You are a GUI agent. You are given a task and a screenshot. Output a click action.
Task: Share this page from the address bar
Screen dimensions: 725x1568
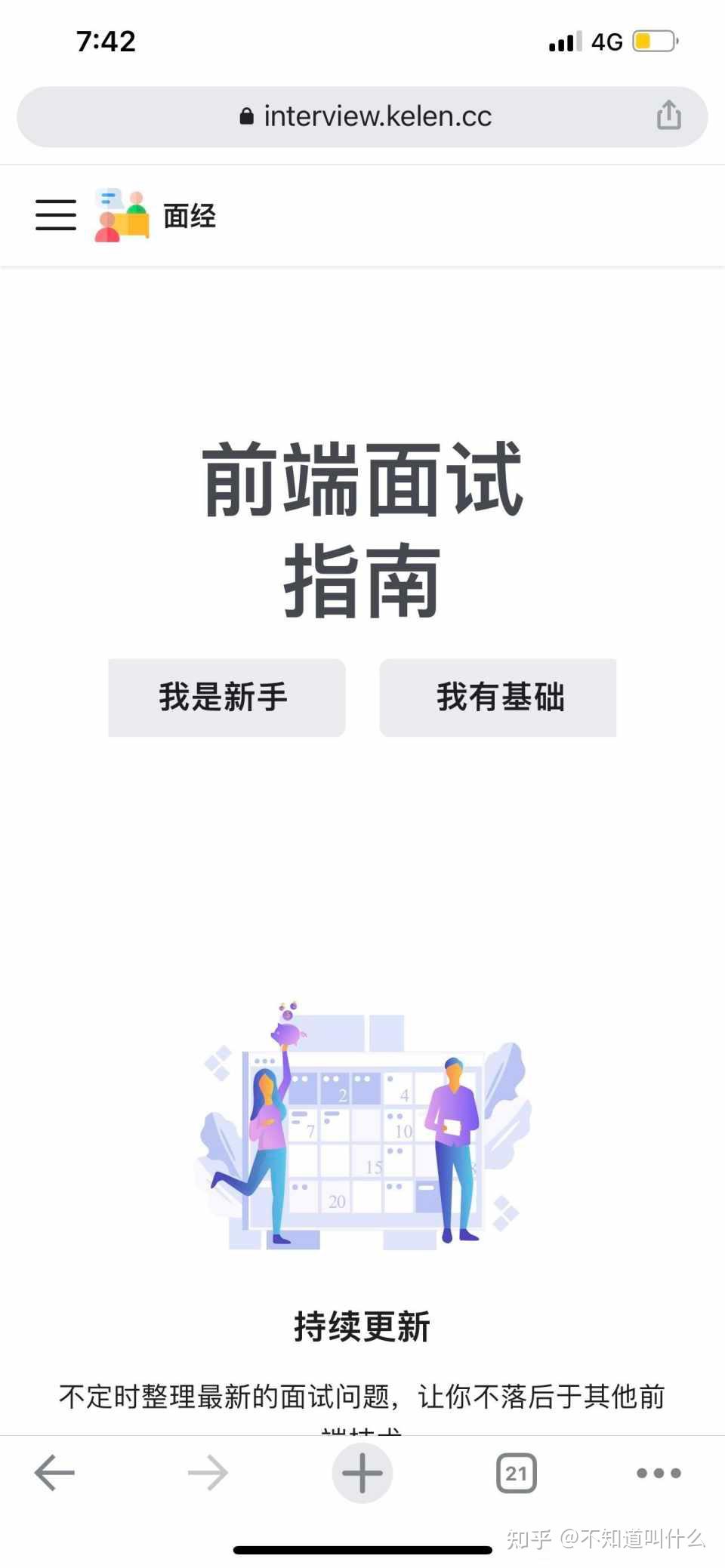point(668,116)
